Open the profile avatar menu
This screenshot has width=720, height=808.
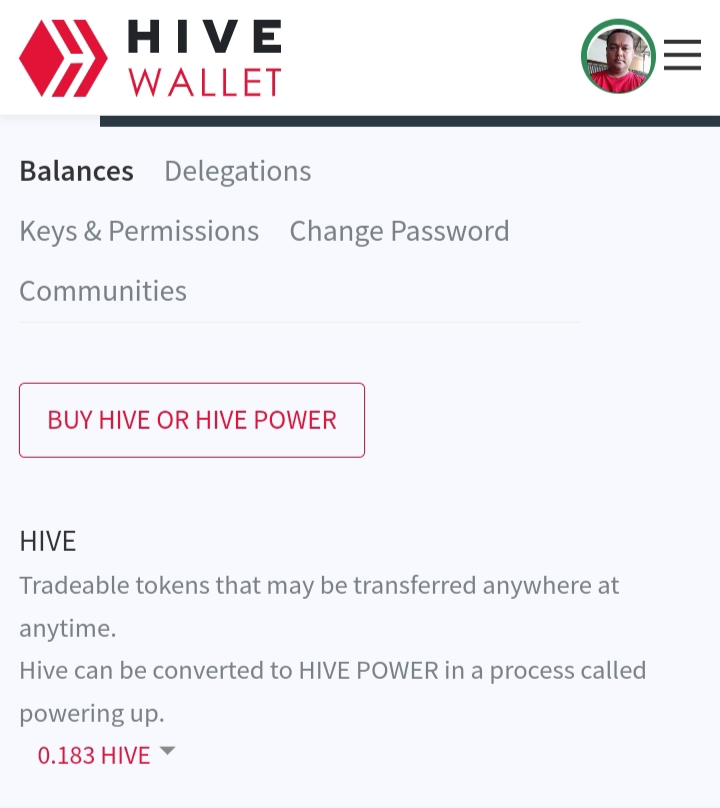pyautogui.click(x=618, y=57)
